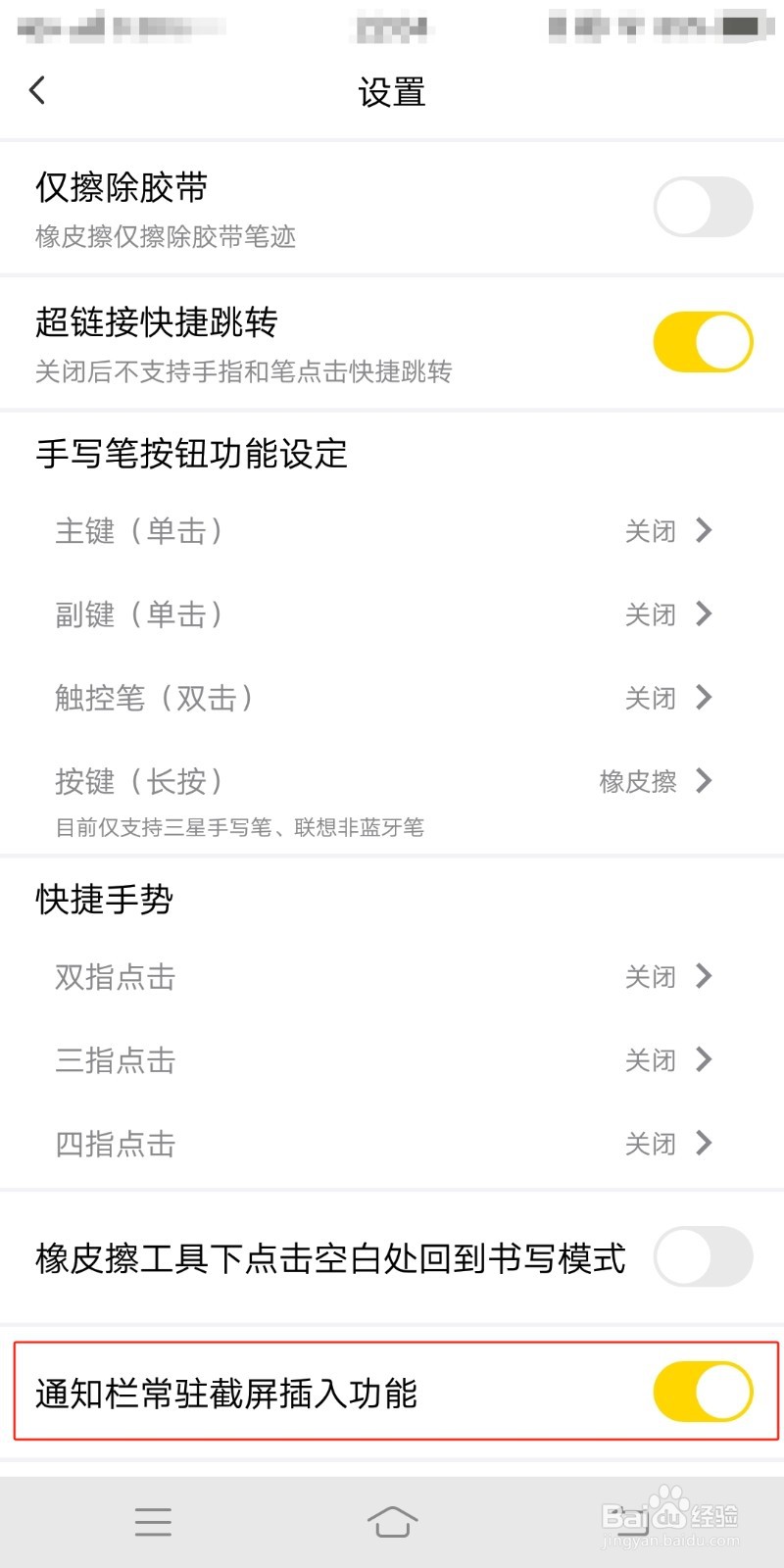Select the 快捷手势 section header
This screenshot has height=1568, width=784.
tap(102, 899)
